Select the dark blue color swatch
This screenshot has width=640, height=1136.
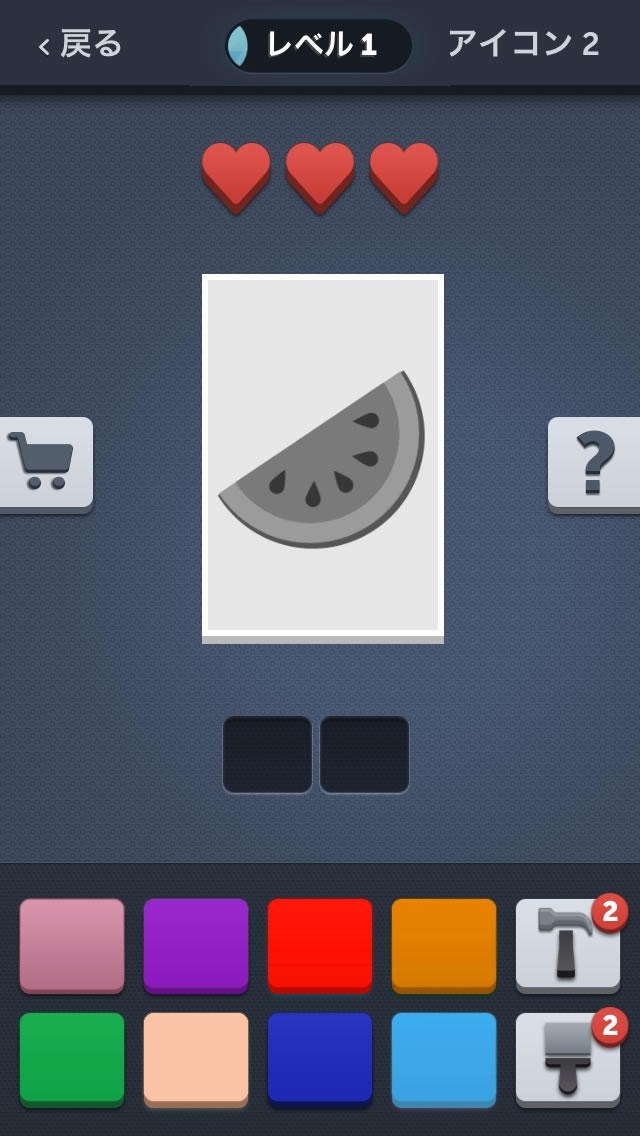pyautogui.click(x=320, y=1058)
